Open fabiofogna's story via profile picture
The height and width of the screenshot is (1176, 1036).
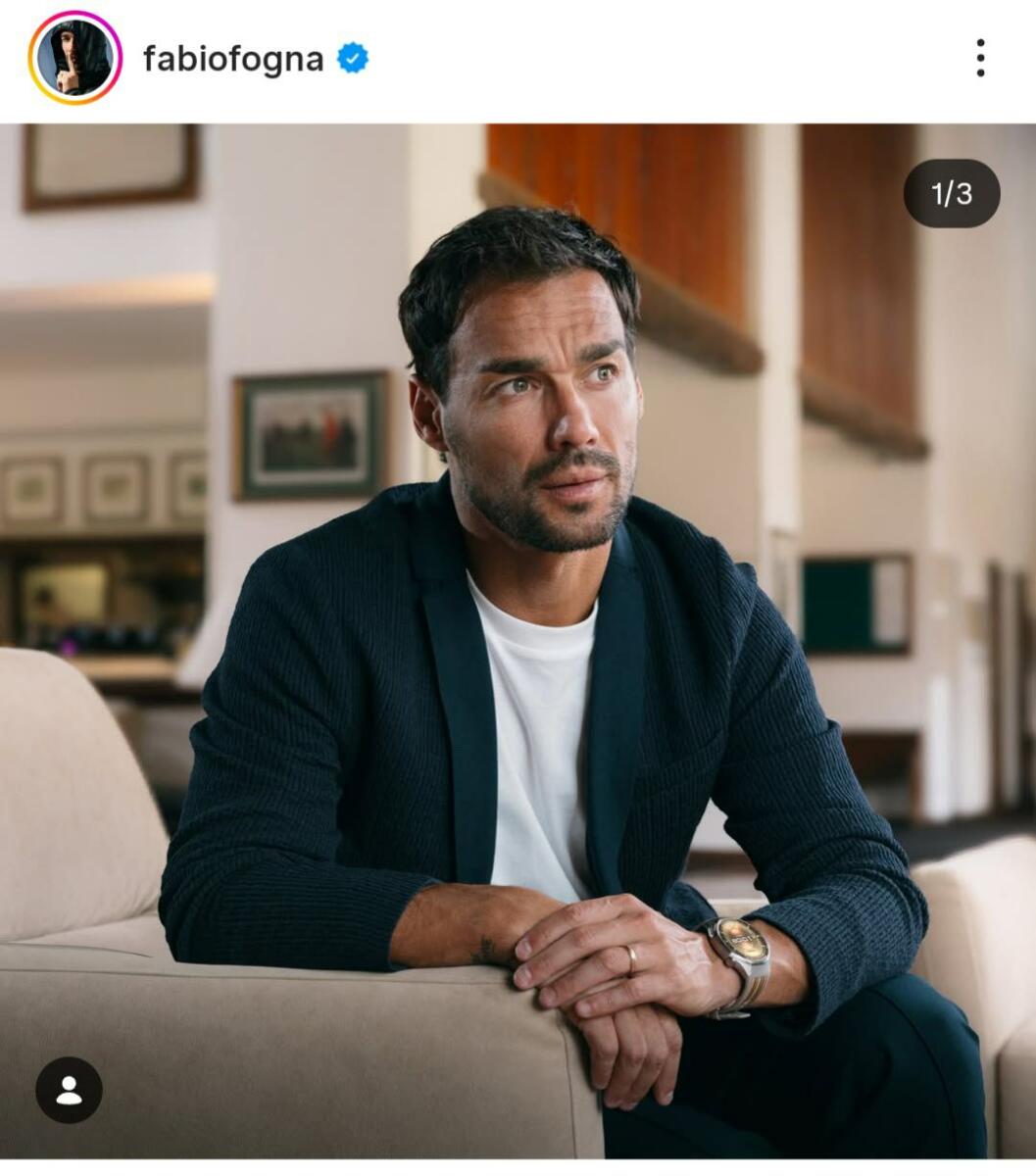[x=74, y=58]
